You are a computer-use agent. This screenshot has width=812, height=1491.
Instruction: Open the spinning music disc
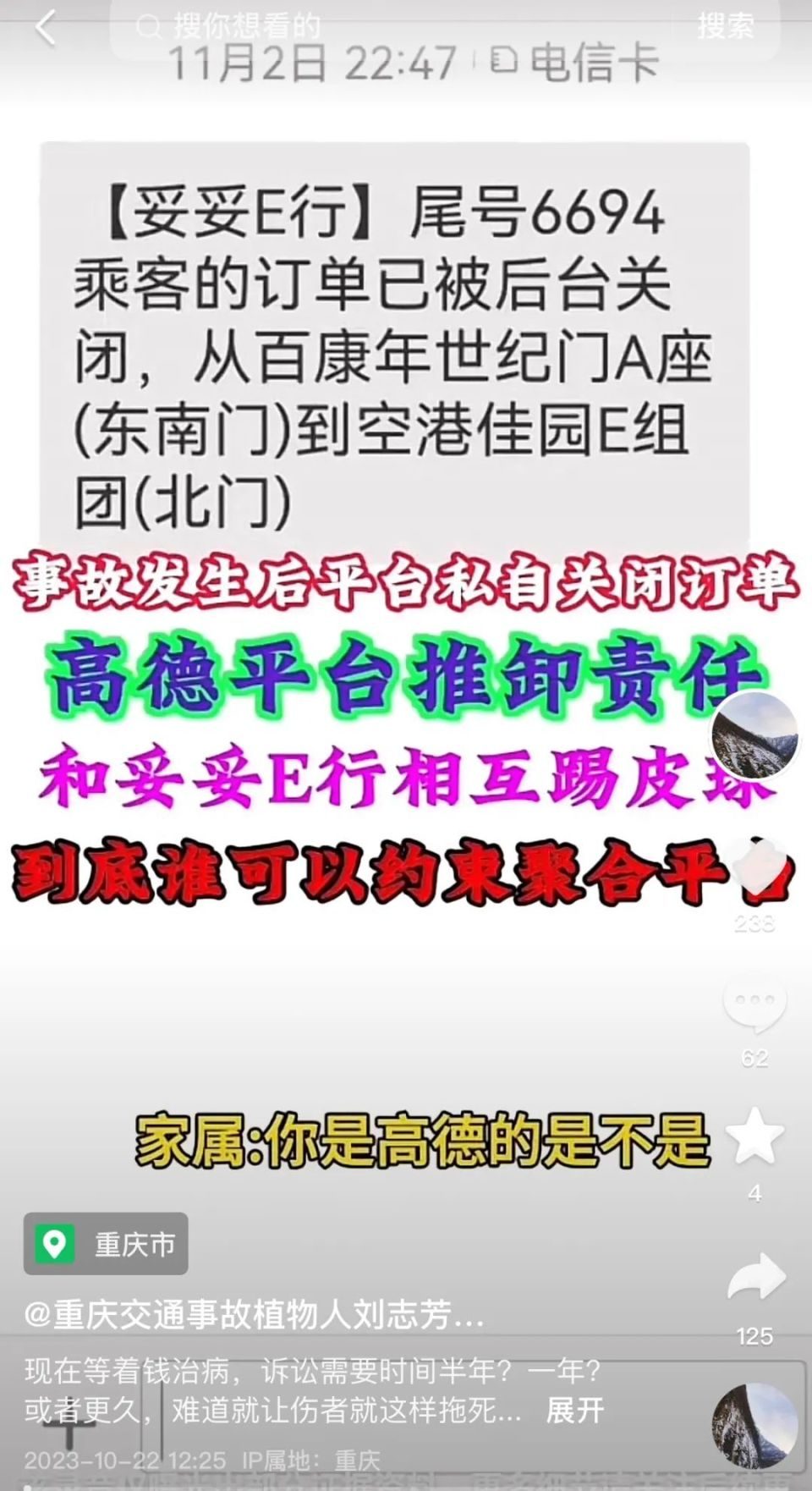[754, 1425]
